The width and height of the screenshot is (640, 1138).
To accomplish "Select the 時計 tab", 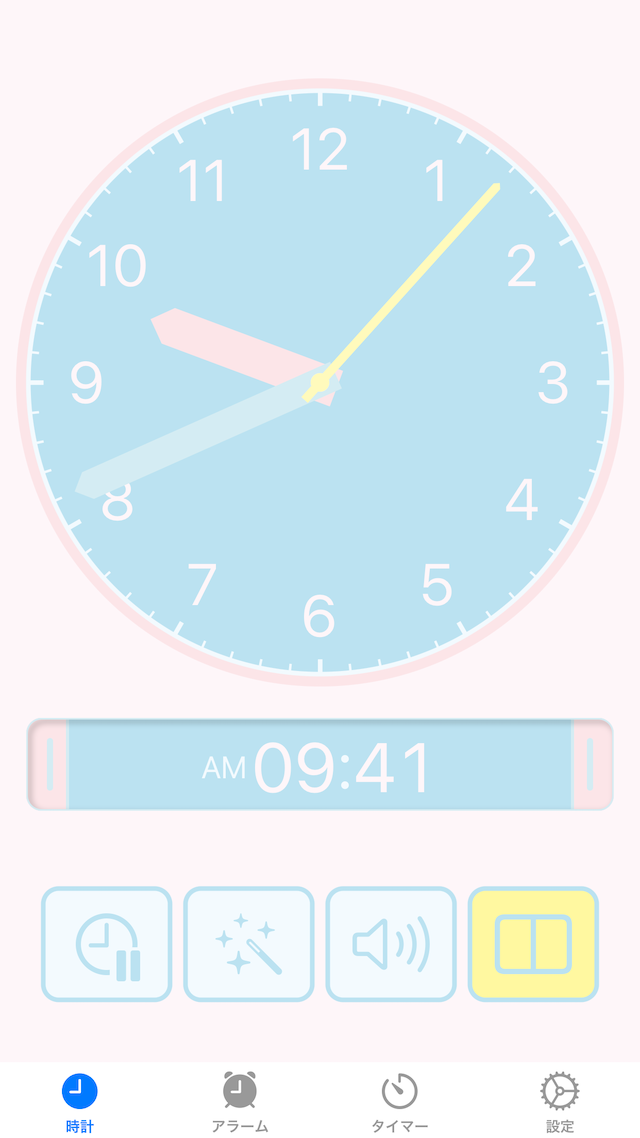I will pyautogui.click(x=80, y=1102).
